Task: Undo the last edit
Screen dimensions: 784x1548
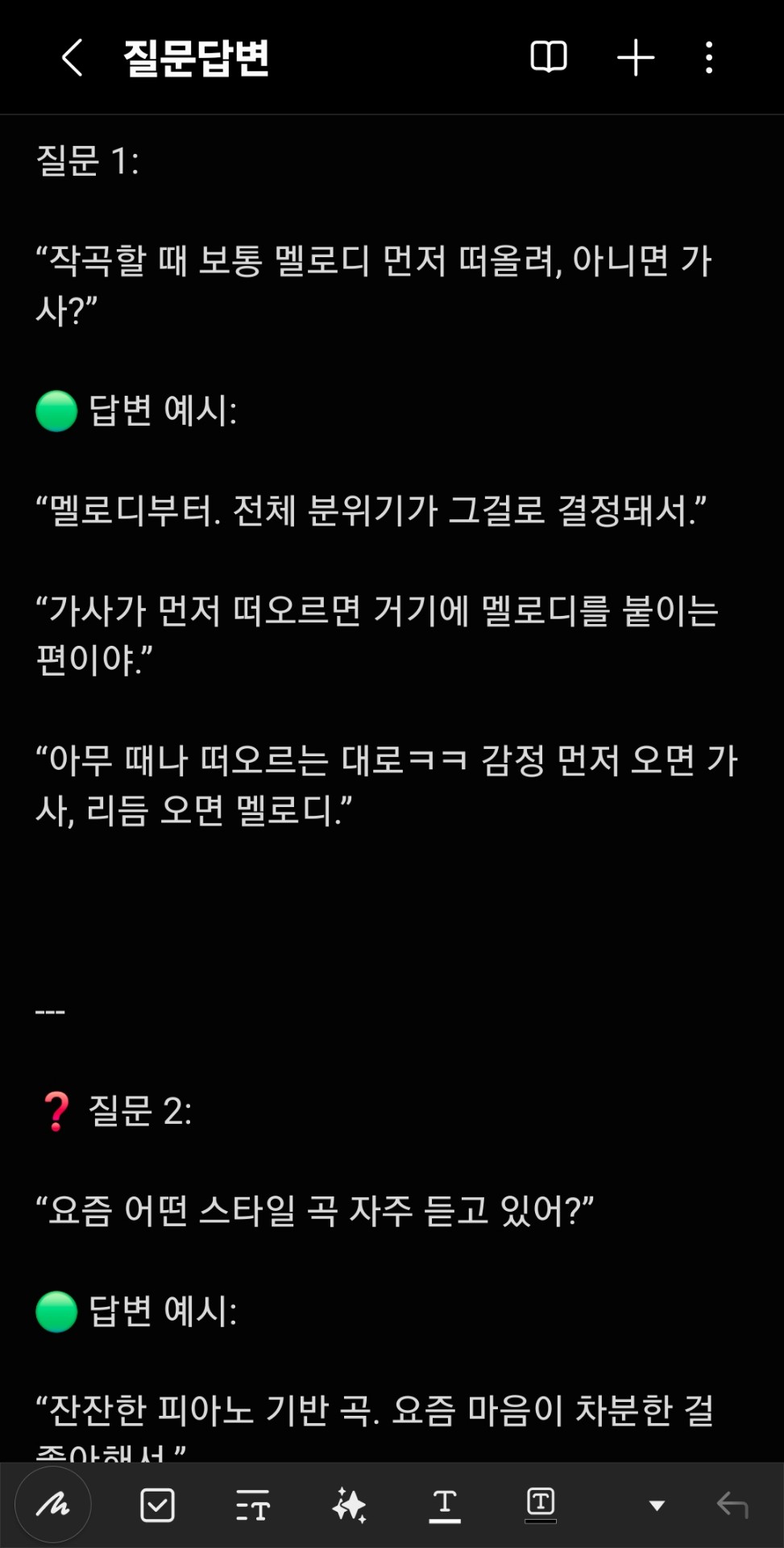Action: [x=732, y=1504]
